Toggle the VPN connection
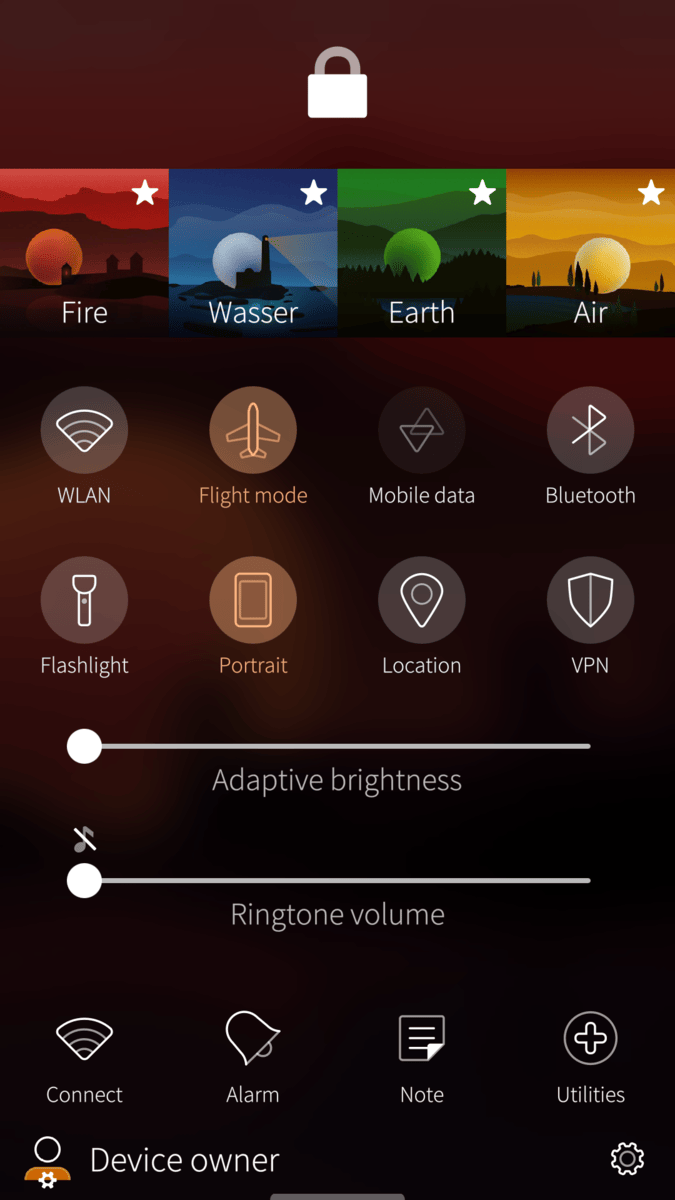The height and width of the screenshot is (1200, 675). pos(590,600)
